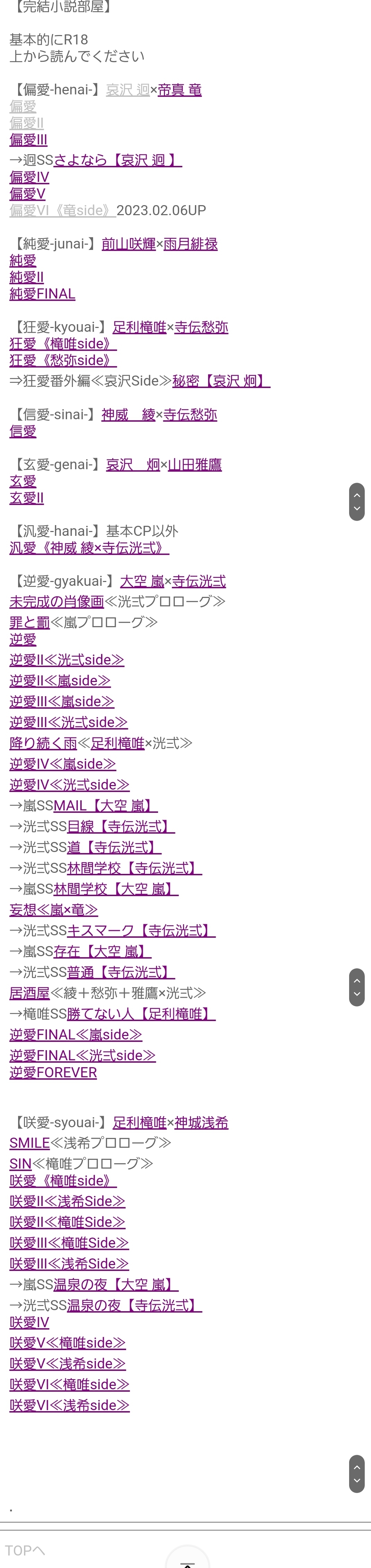The width and height of the screenshot is (371, 1568).
Task: Open the 咲愛VI≪浅希side≫ link
Action: [69, 1405]
